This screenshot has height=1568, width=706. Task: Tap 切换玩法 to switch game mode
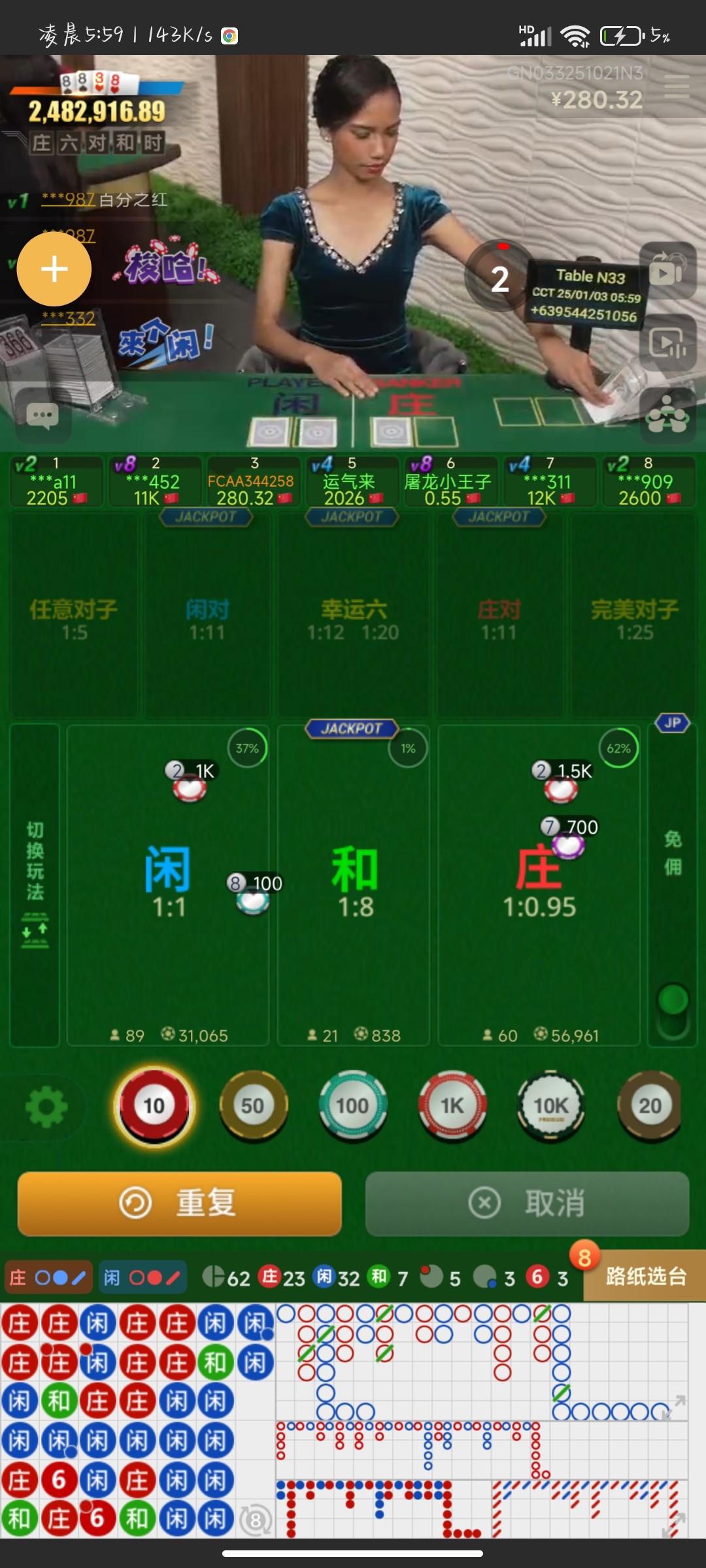tap(35, 882)
